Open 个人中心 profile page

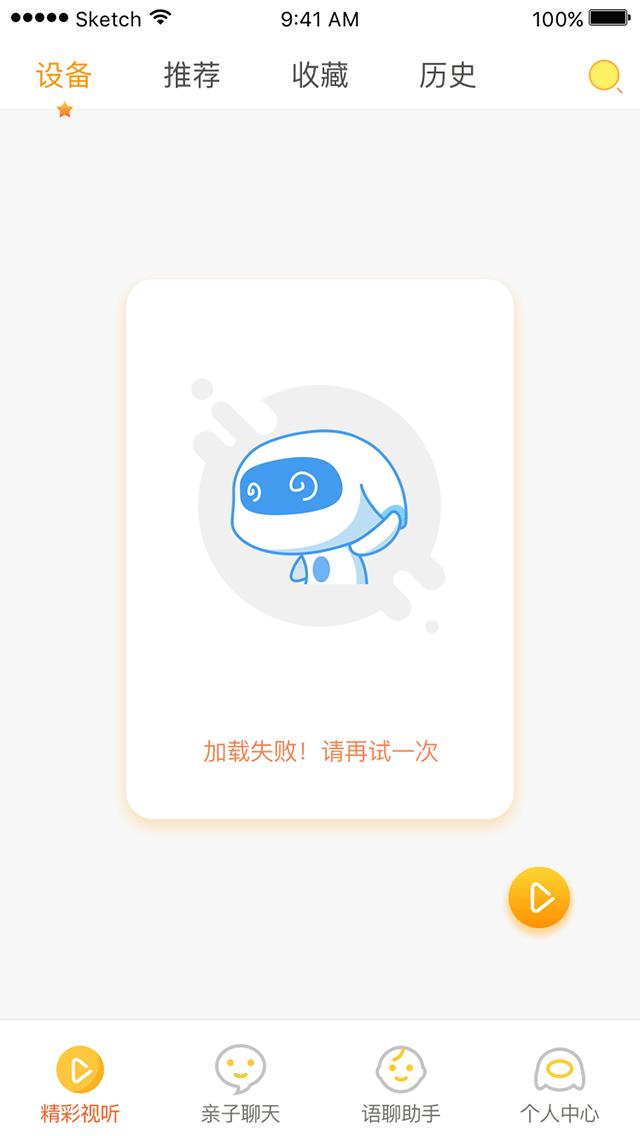(559, 1083)
